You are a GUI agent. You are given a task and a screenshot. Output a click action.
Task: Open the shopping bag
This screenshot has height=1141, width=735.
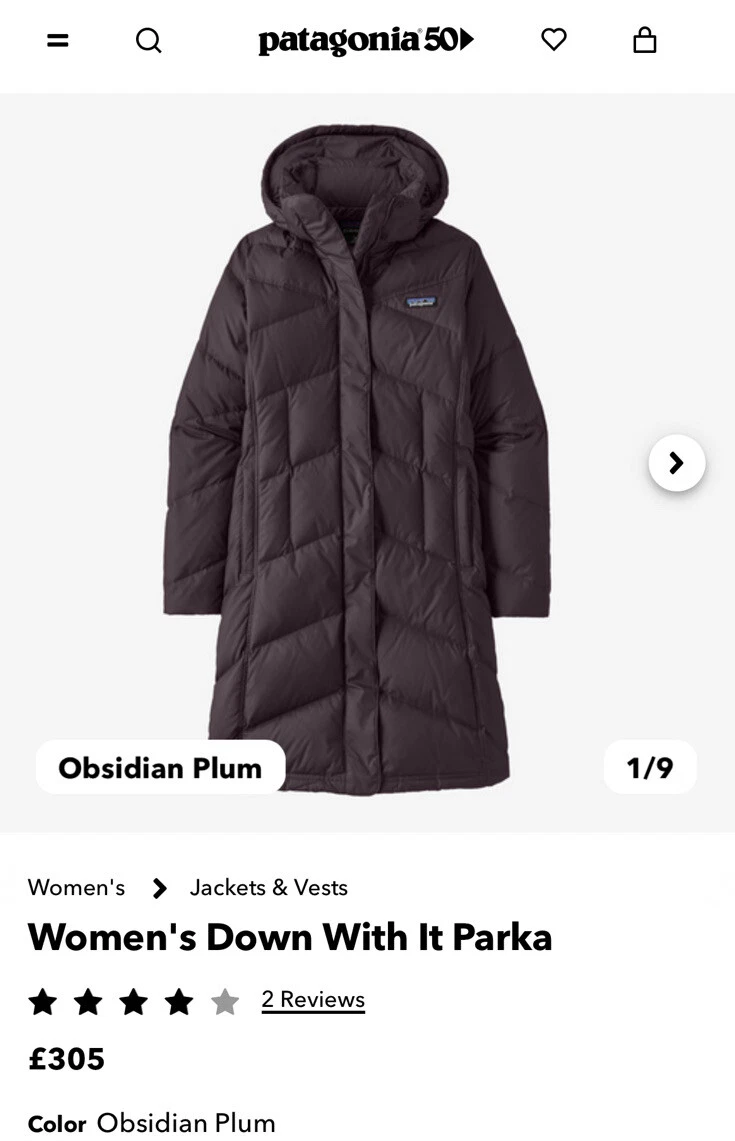pos(645,40)
